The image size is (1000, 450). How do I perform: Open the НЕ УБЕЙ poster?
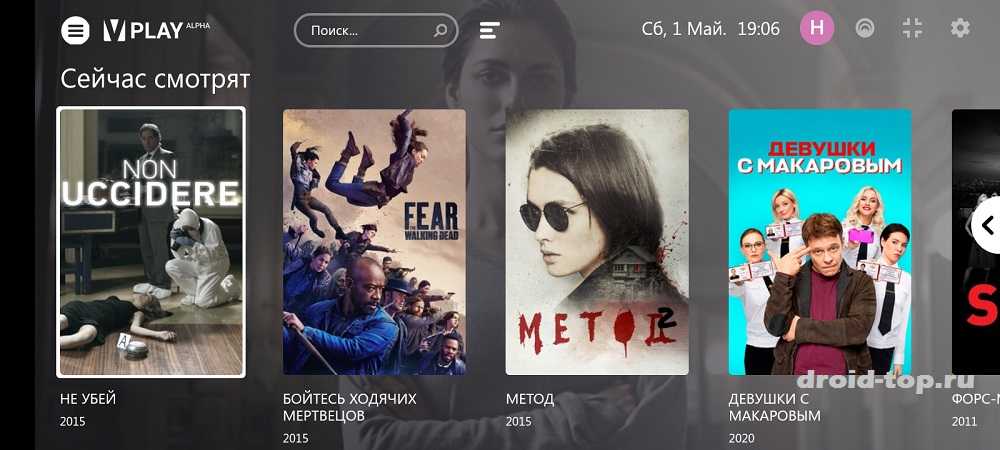[x=151, y=242]
